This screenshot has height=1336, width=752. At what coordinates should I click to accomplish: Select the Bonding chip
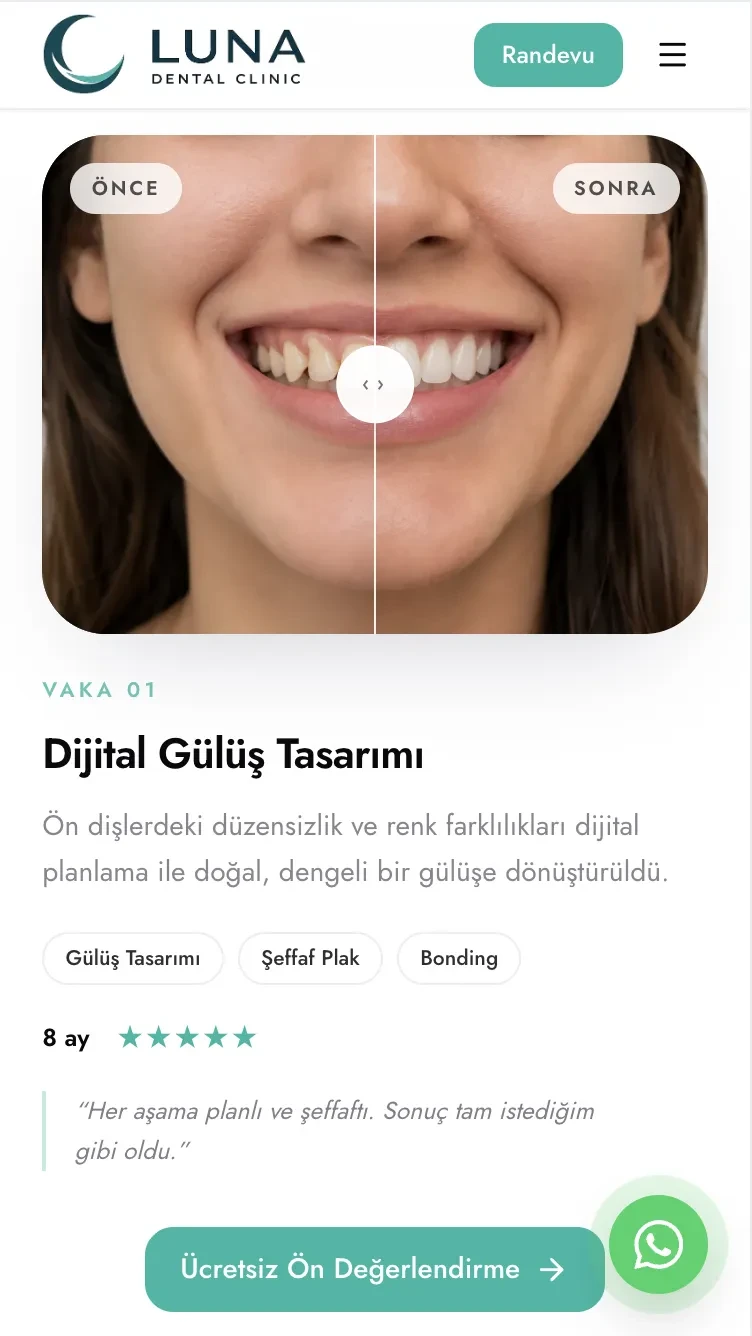(459, 958)
